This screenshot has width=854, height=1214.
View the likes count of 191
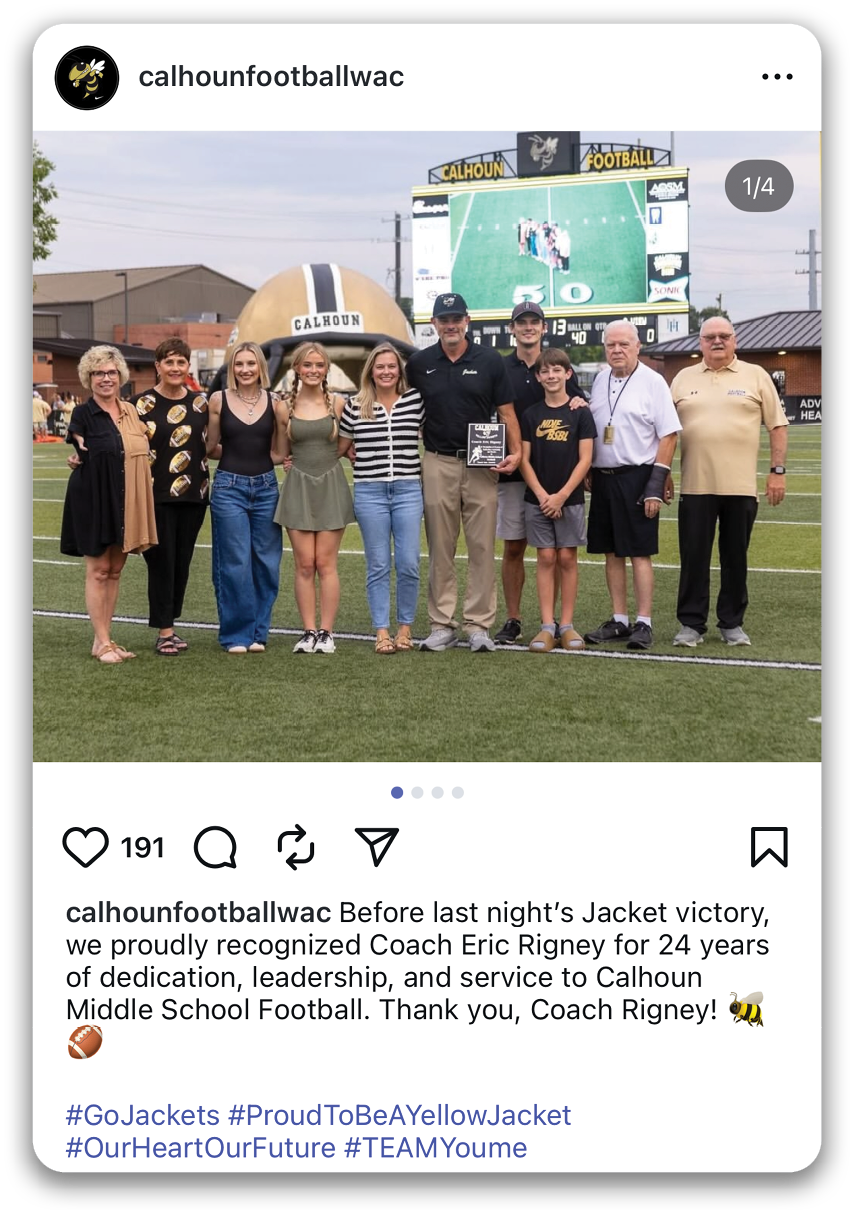click(x=142, y=848)
